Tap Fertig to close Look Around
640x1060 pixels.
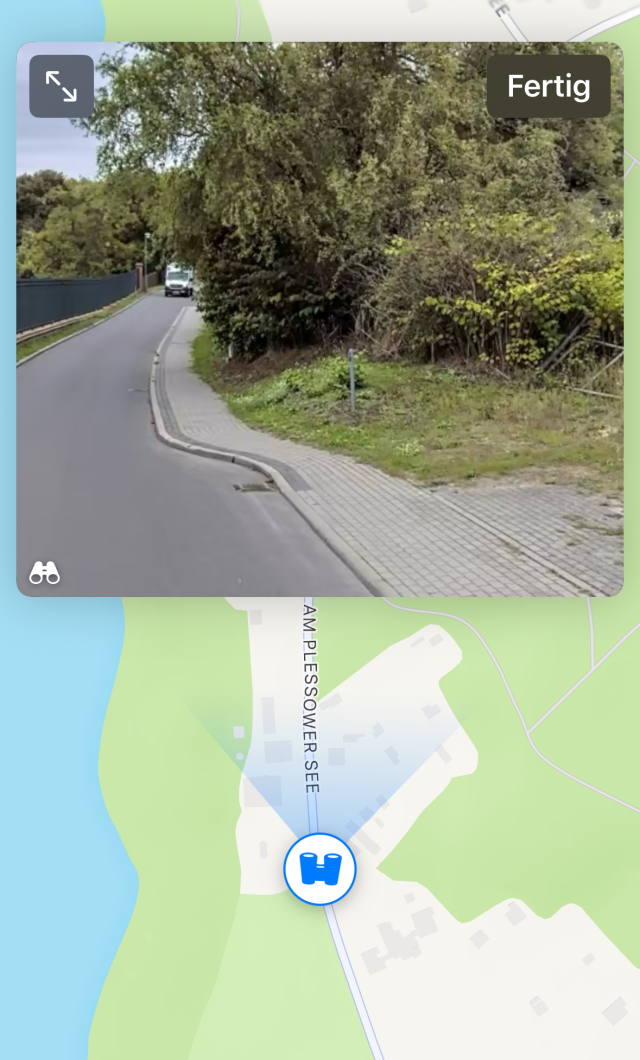(x=548, y=87)
